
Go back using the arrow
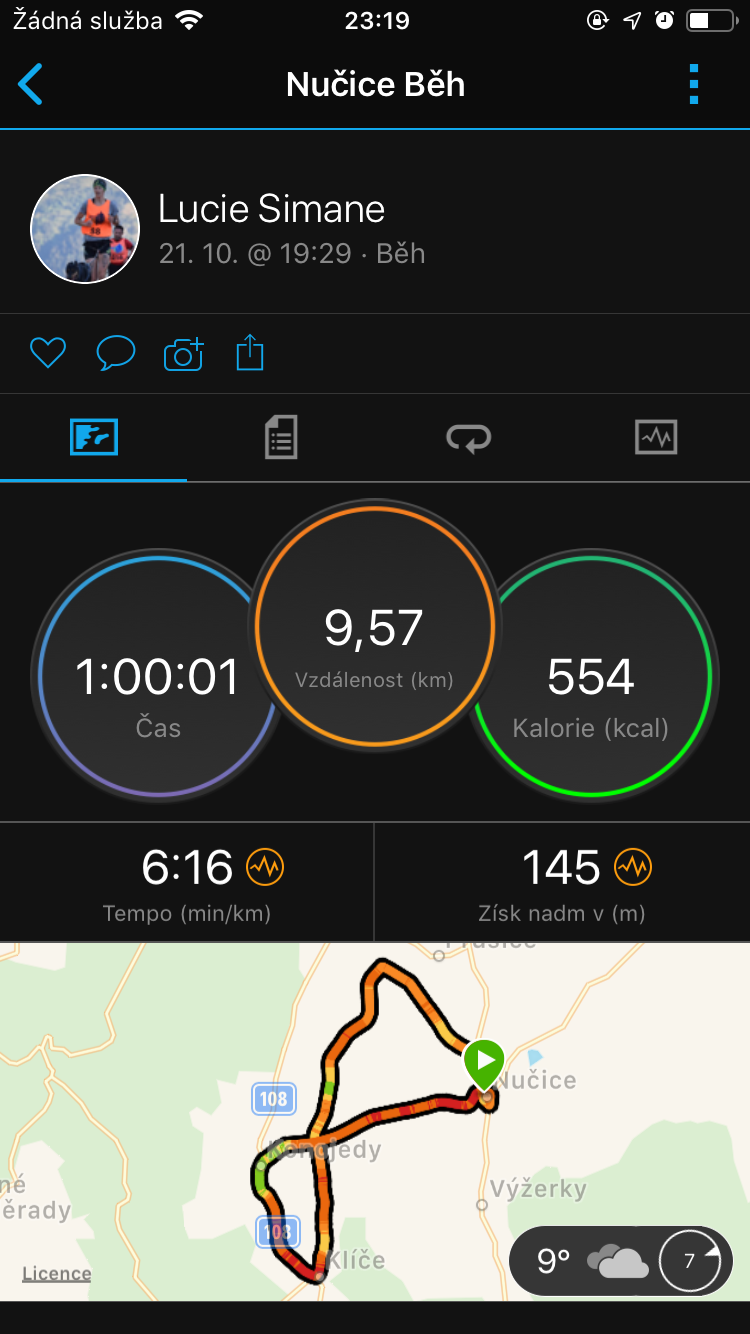[x=31, y=84]
